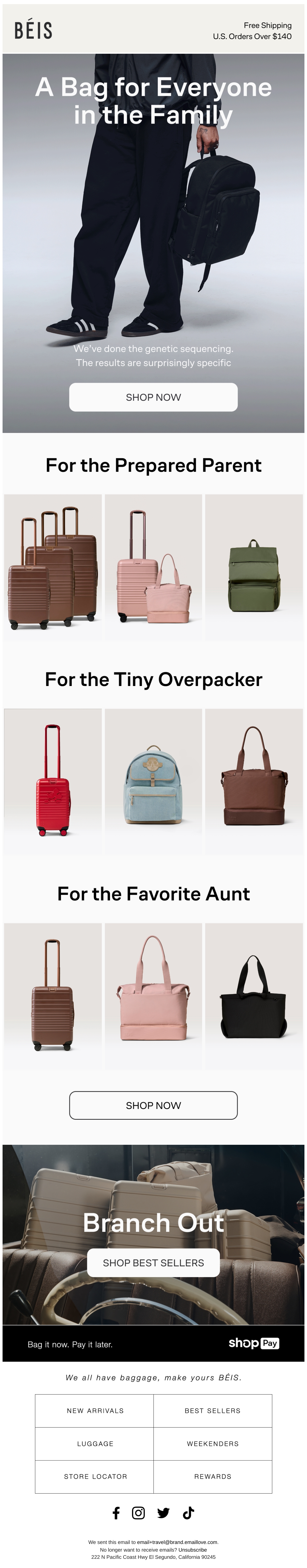This screenshot has height=1568, width=307.
Task: Tap SHOP BEST SELLERS button
Action: 153,1262
